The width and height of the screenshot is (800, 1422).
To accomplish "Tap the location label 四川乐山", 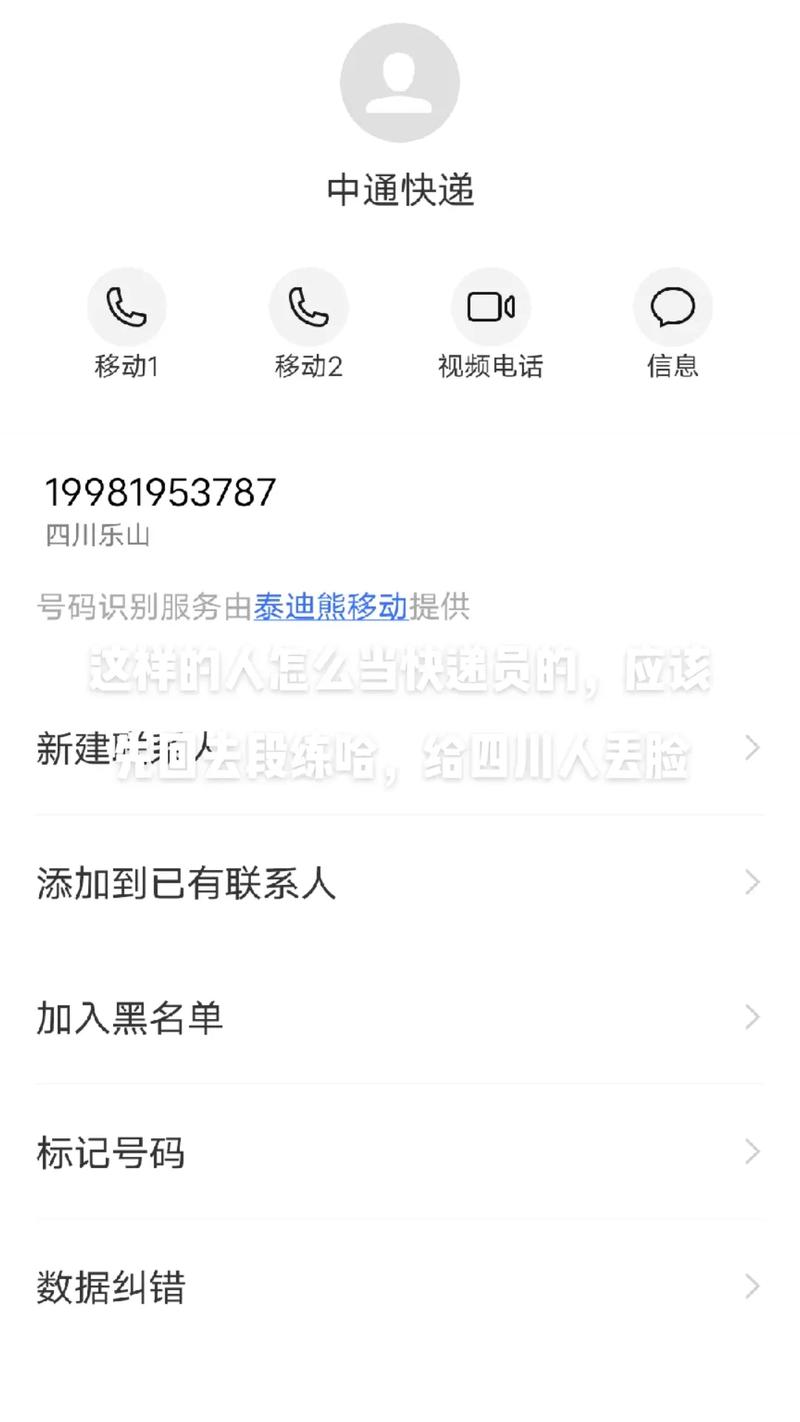I will click(x=95, y=535).
